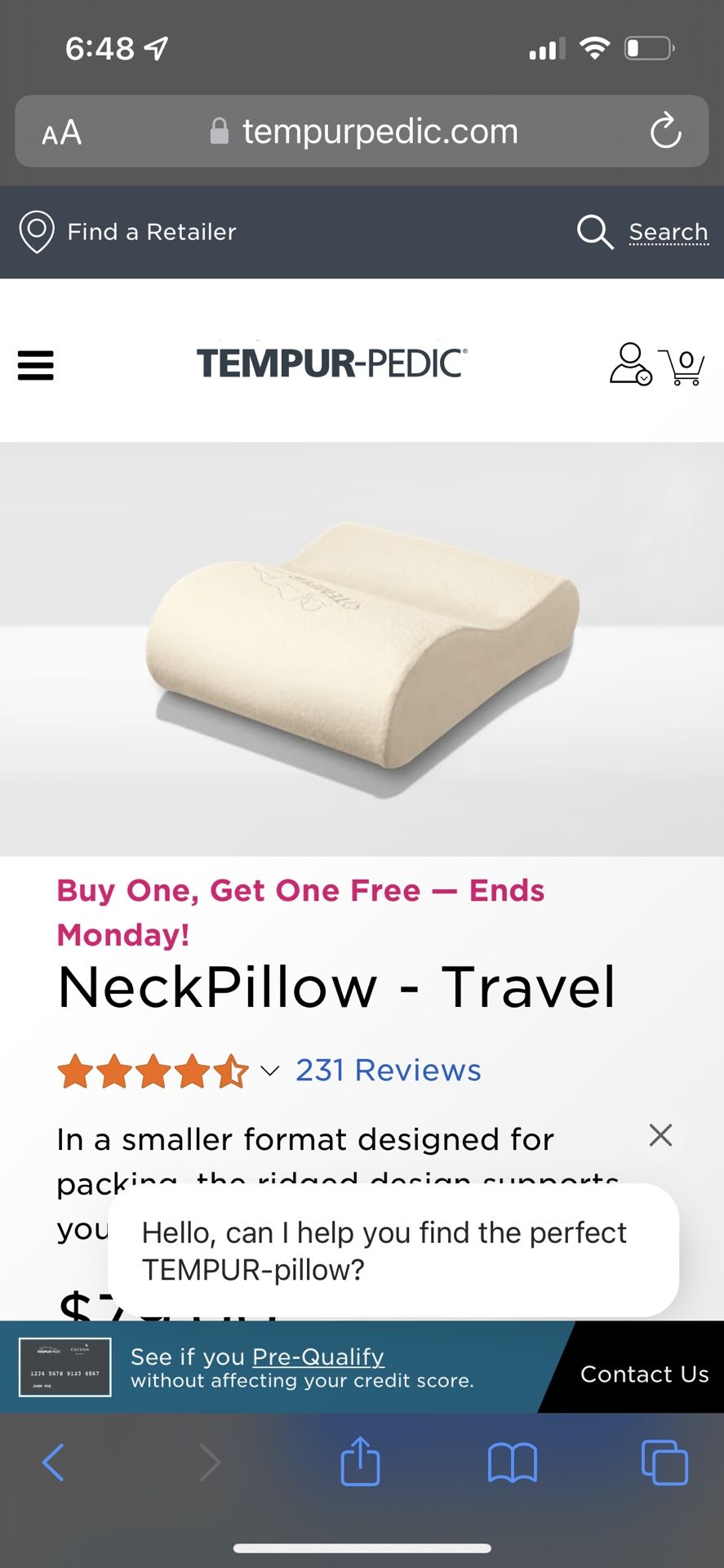Open the AA reader options
Screen dimensions: 724x1568
point(62,132)
